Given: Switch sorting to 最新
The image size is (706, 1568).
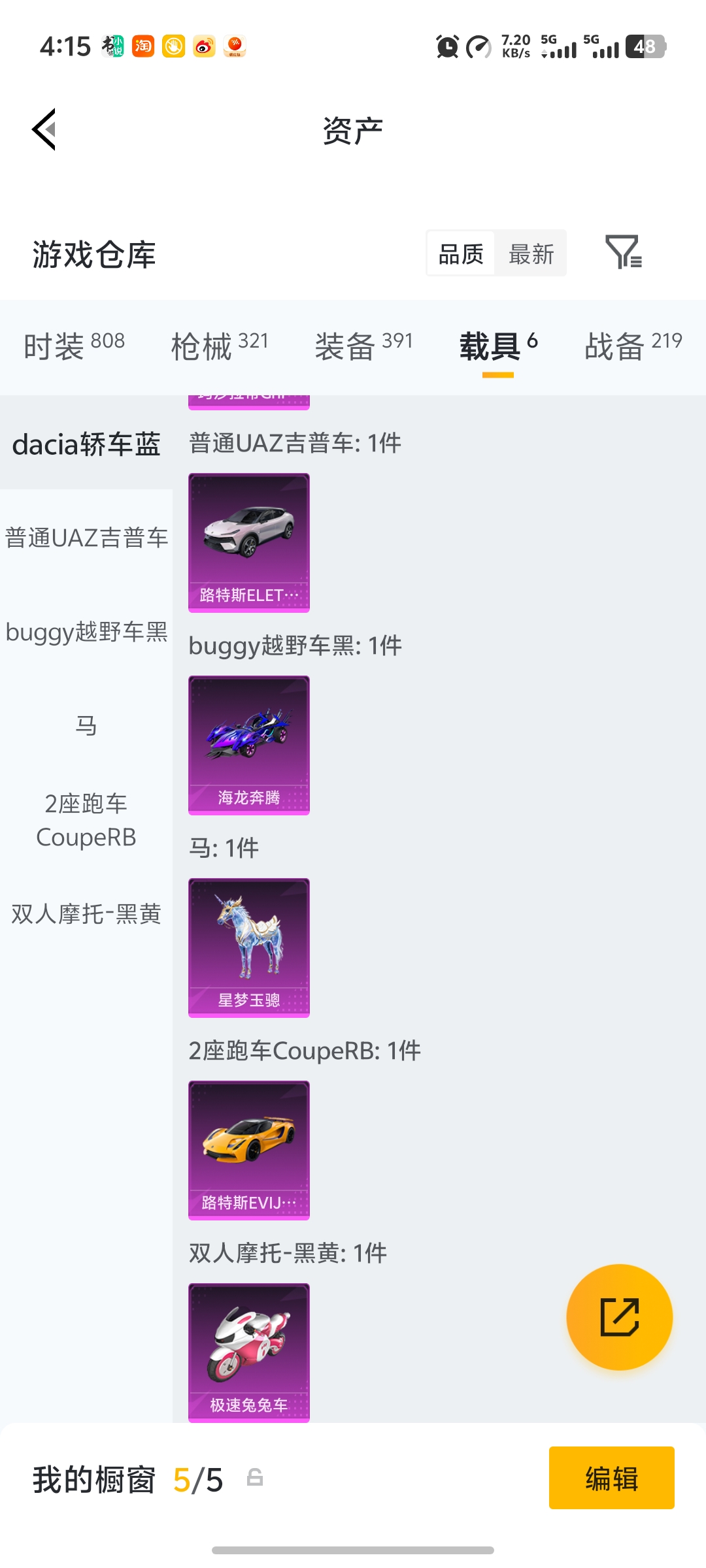Looking at the screenshot, I should pos(531,253).
